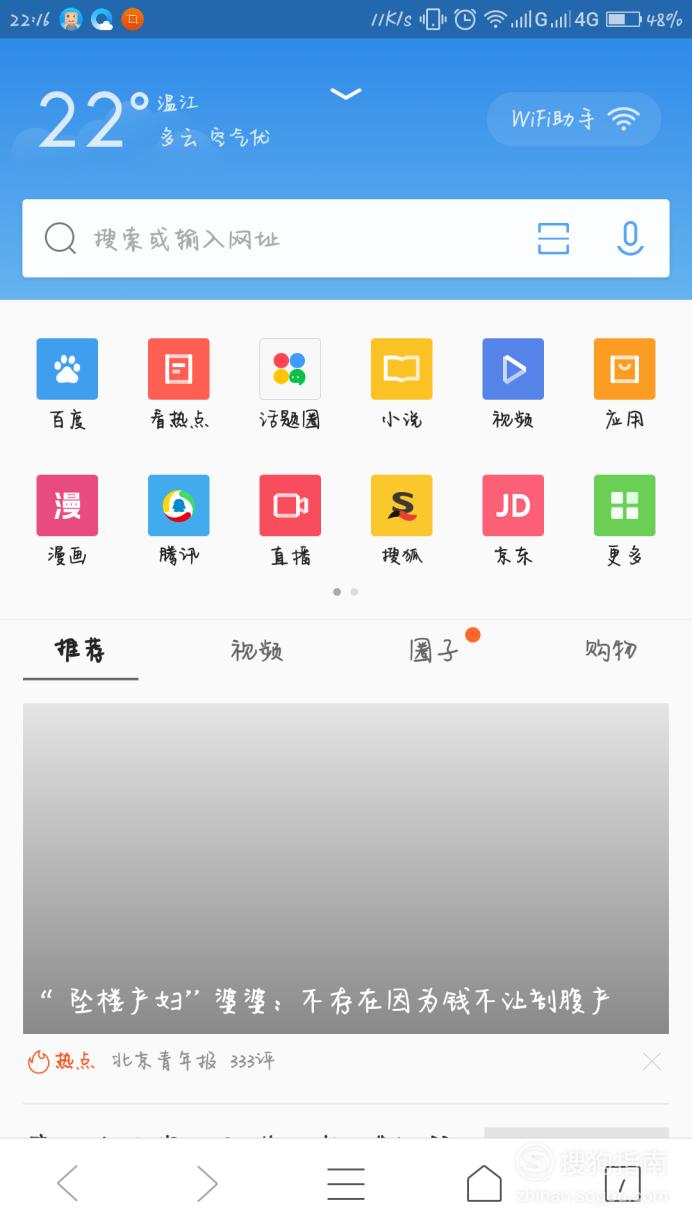Open the browser menu with three lines
The width and height of the screenshot is (692, 1230).
pyautogui.click(x=346, y=1184)
